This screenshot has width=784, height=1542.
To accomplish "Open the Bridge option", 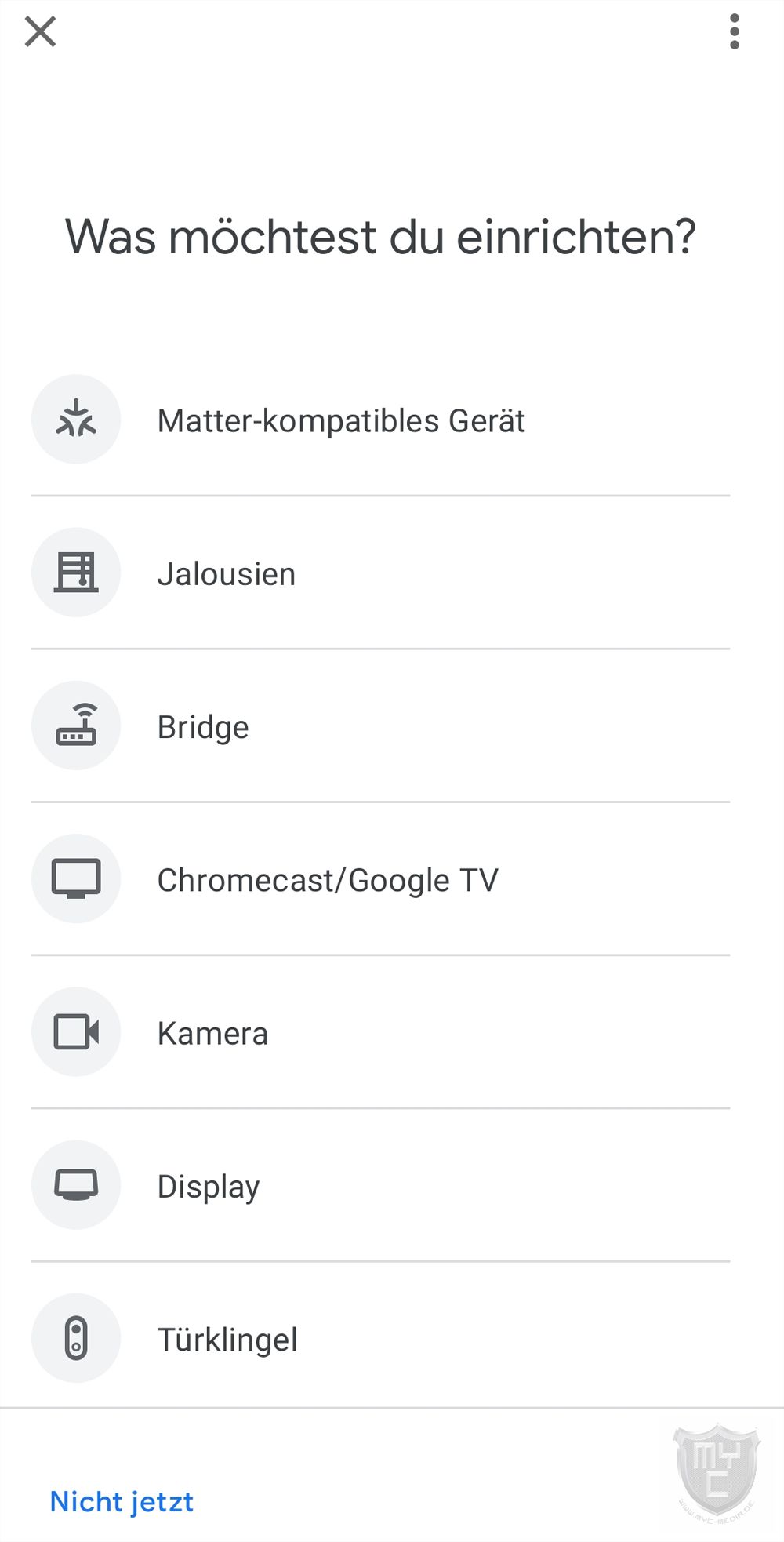I will pyautogui.click(x=380, y=726).
